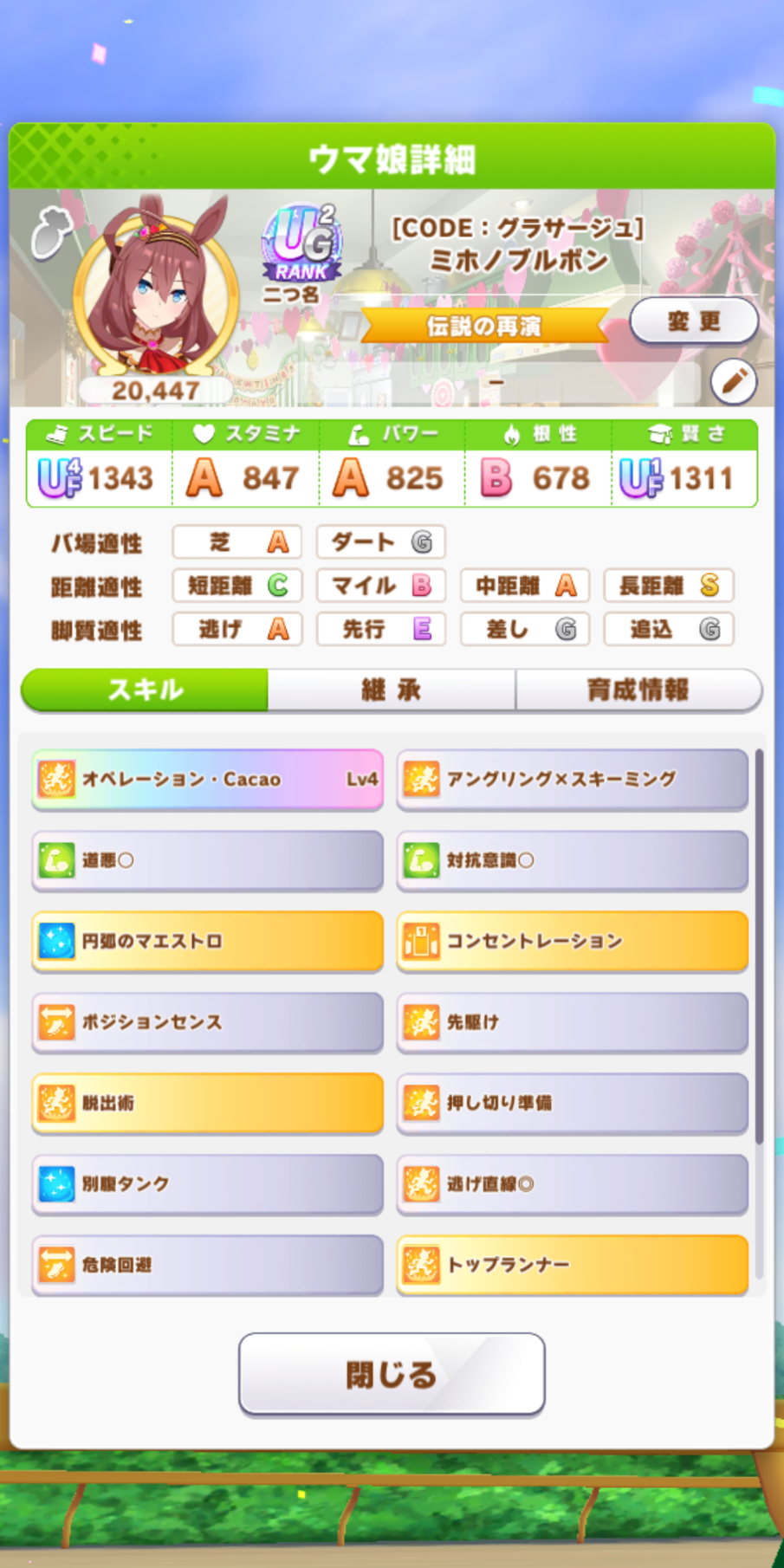Tap the 変更 button
784x1568 pixels.
pos(693,321)
